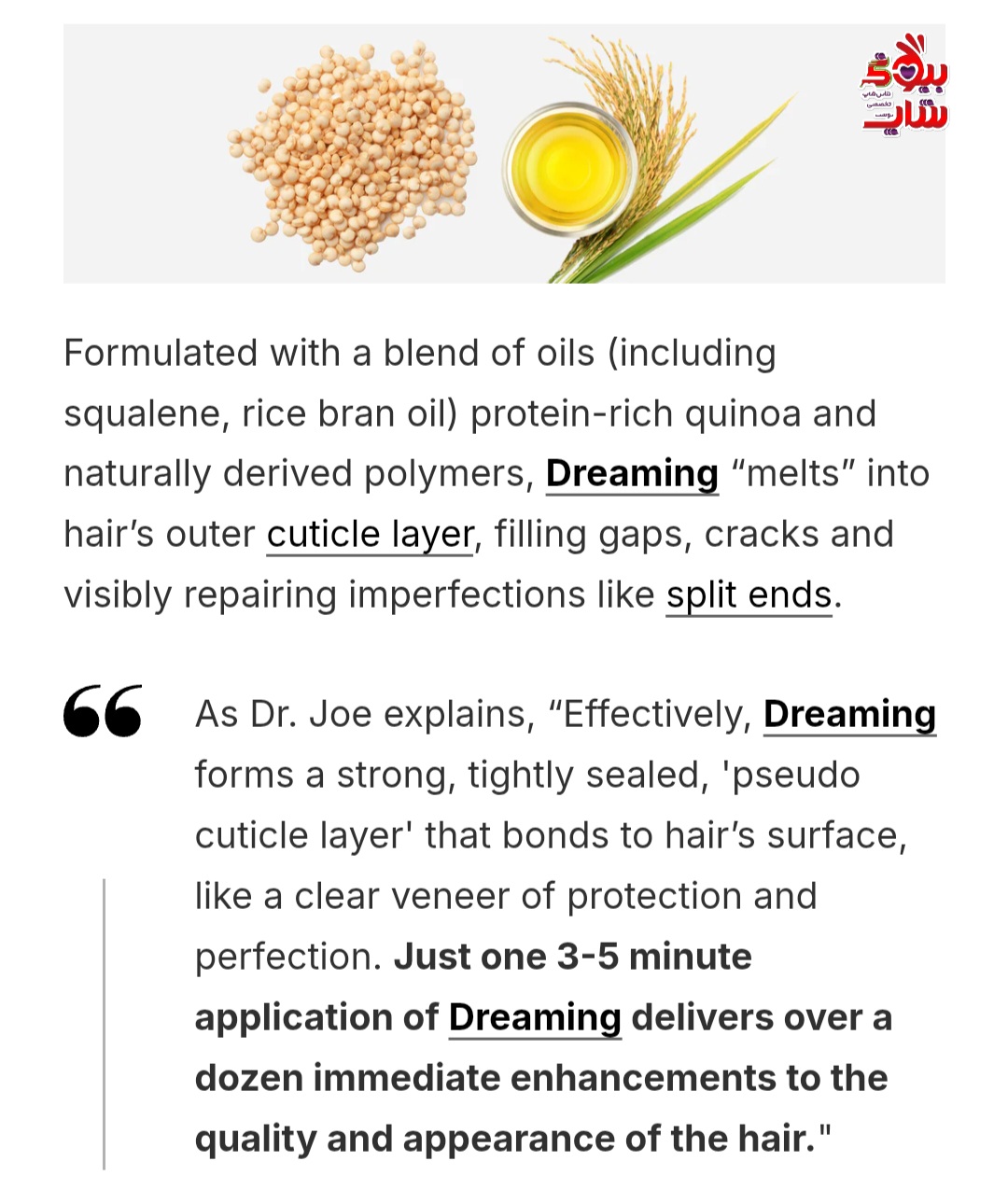
Task: Follow the "cuticle layer" link
Action: [x=370, y=534]
